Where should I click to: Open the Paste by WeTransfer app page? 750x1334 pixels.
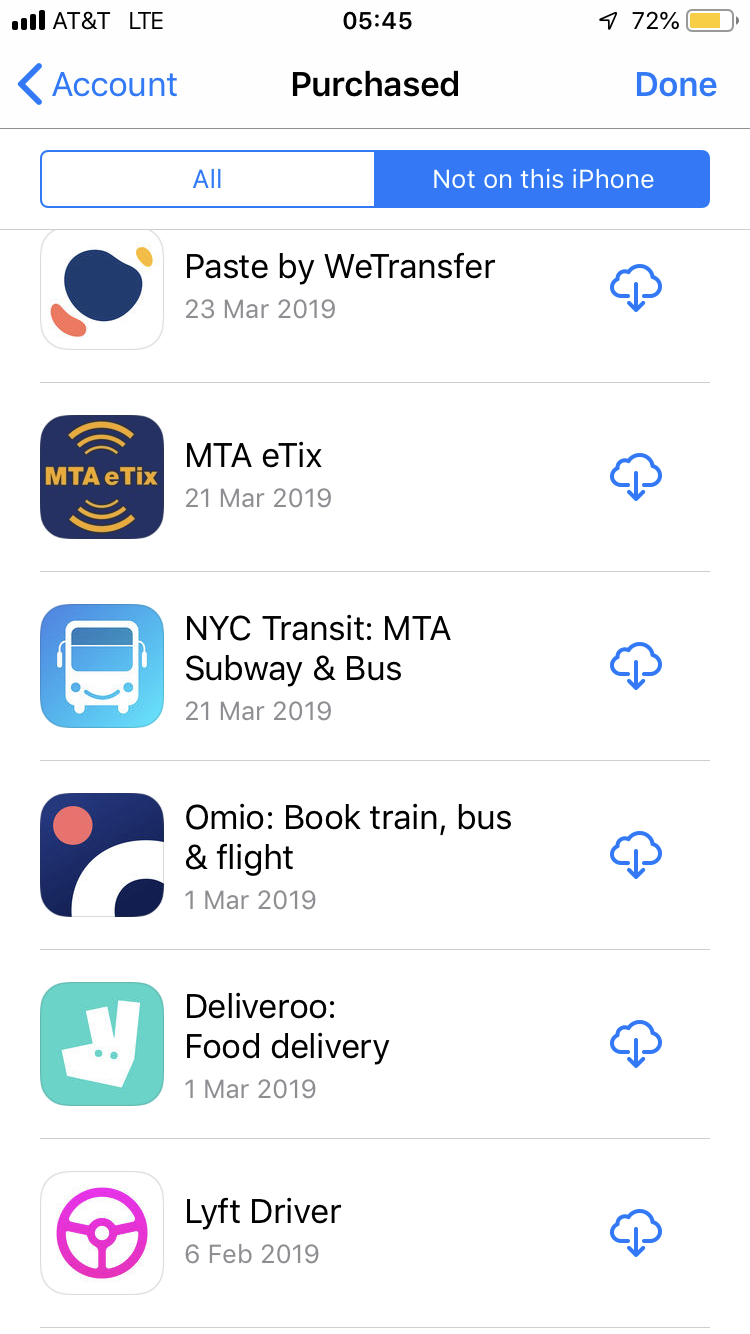point(340,267)
